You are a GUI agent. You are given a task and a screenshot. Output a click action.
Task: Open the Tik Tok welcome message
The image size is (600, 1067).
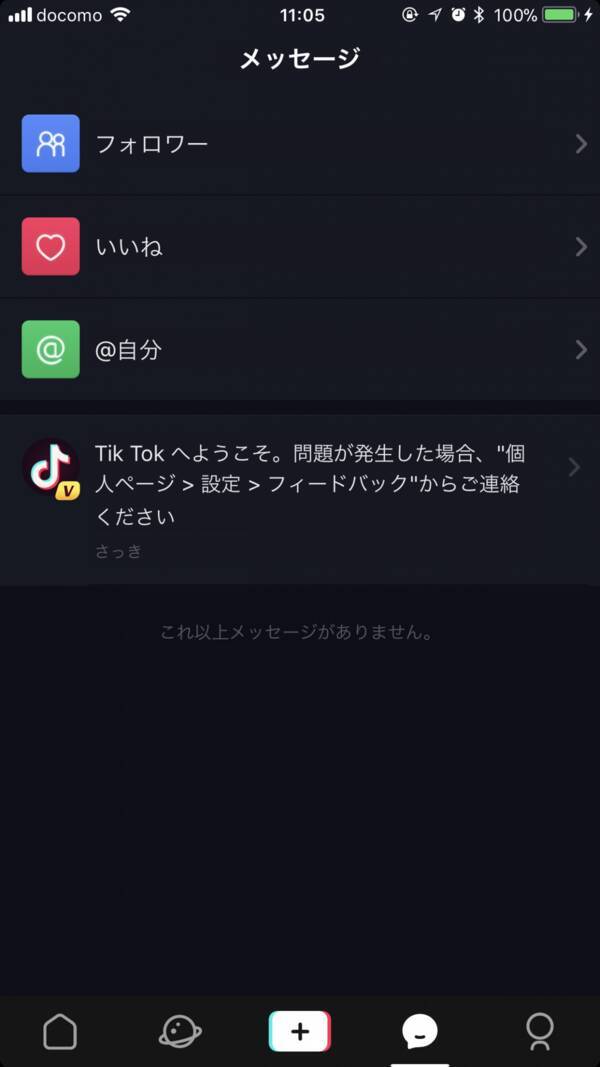pyautogui.click(x=300, y=498)
